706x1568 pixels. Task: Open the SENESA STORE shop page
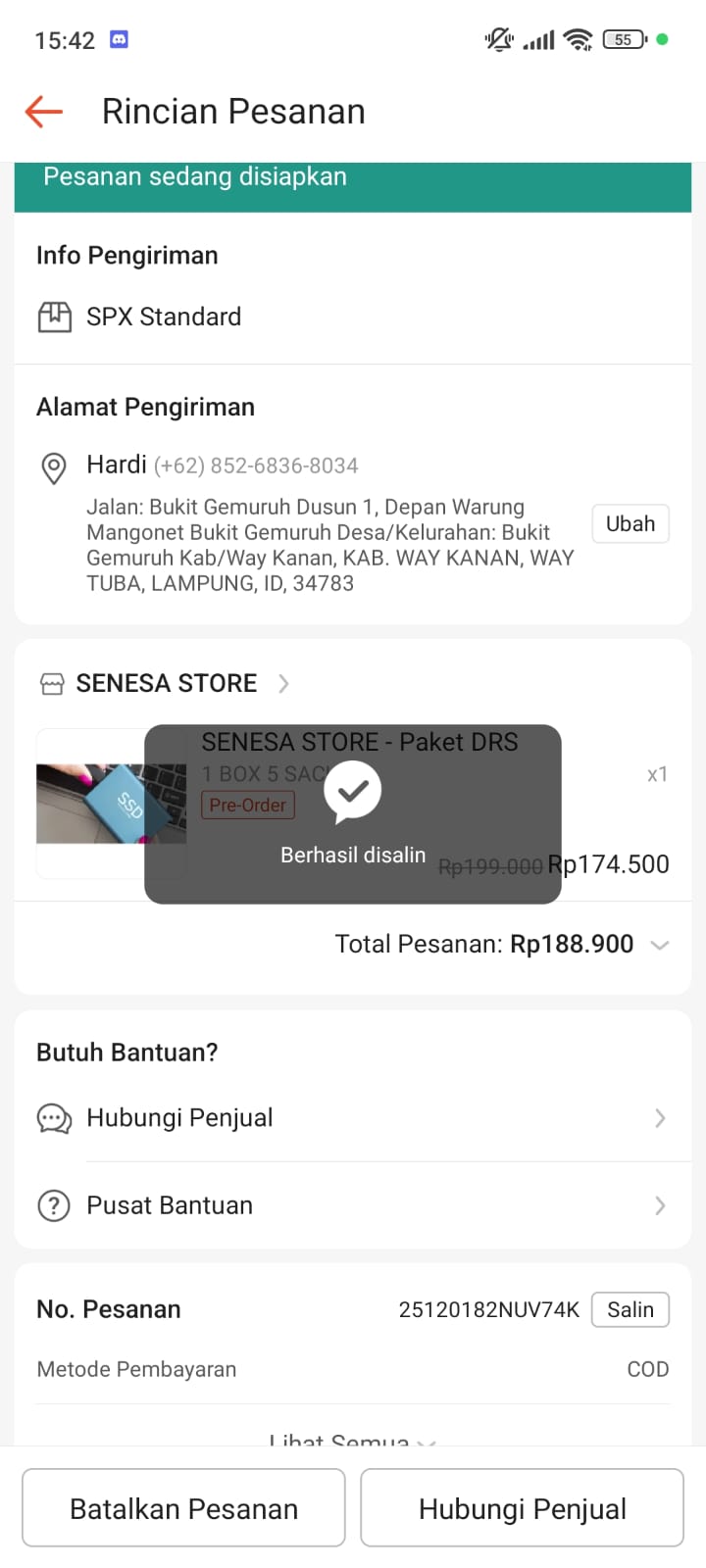[x=166, y=683]
